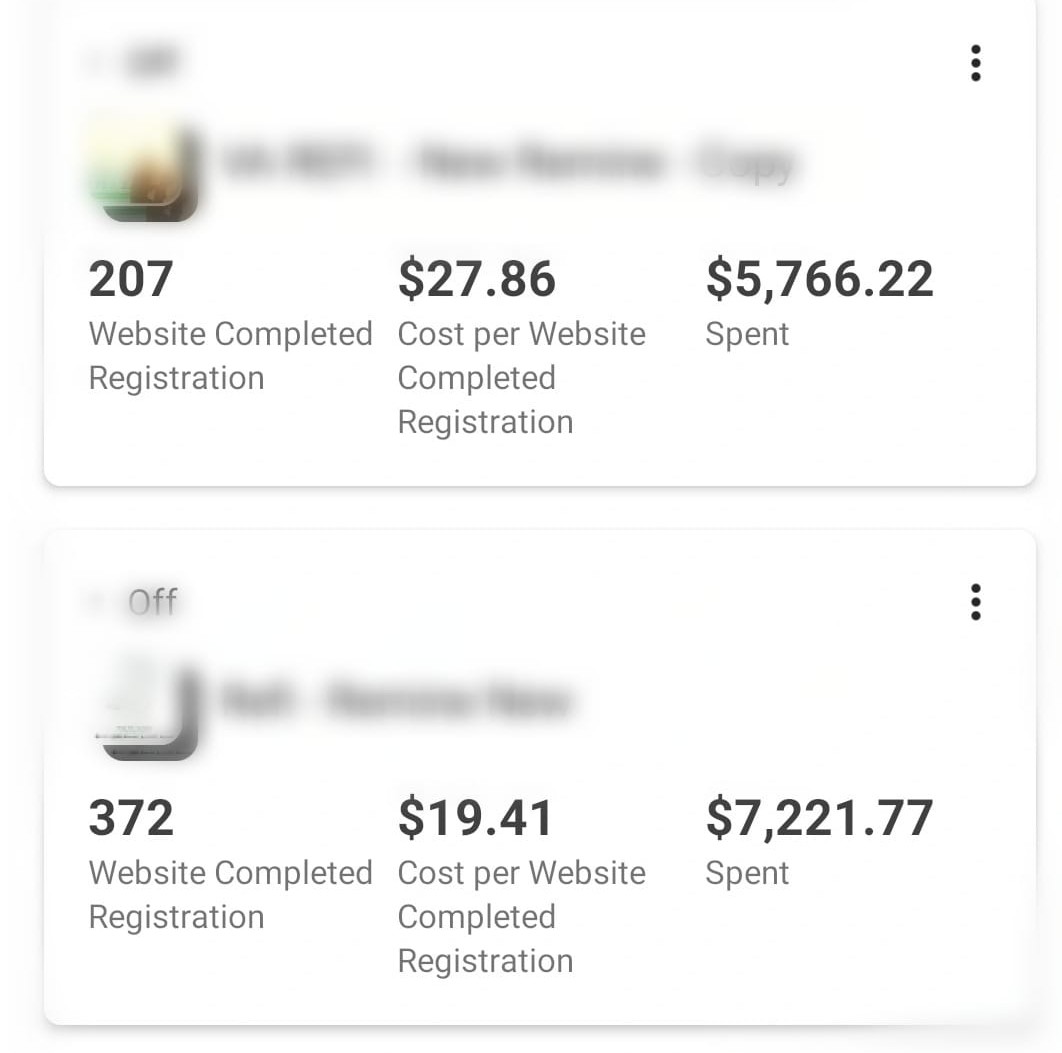This screenshot has width=1062, height=1053.
Task: Open overflow menu on the $5,766.22 spent card
Action: [975, 64]
